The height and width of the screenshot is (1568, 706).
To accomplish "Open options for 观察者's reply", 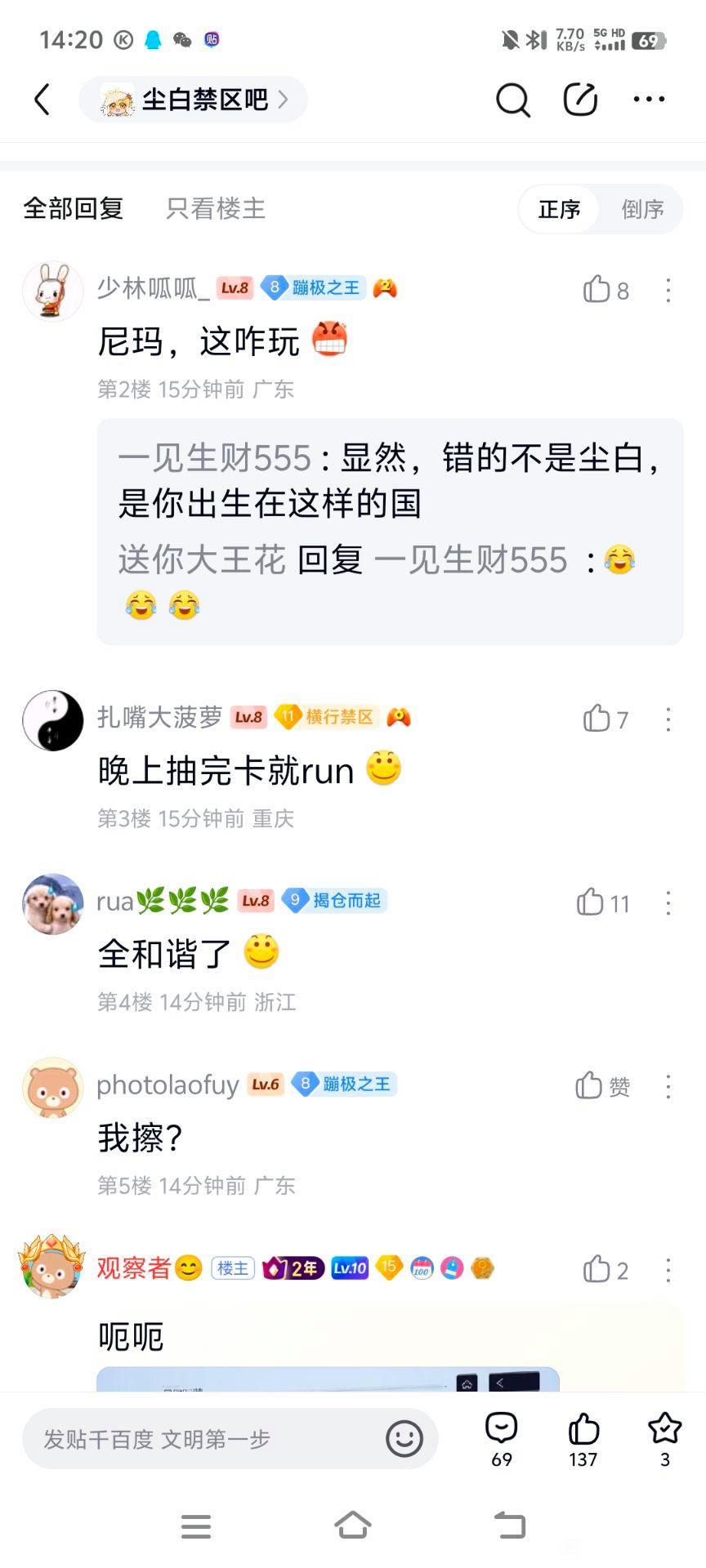I will tap(668, 1270).
